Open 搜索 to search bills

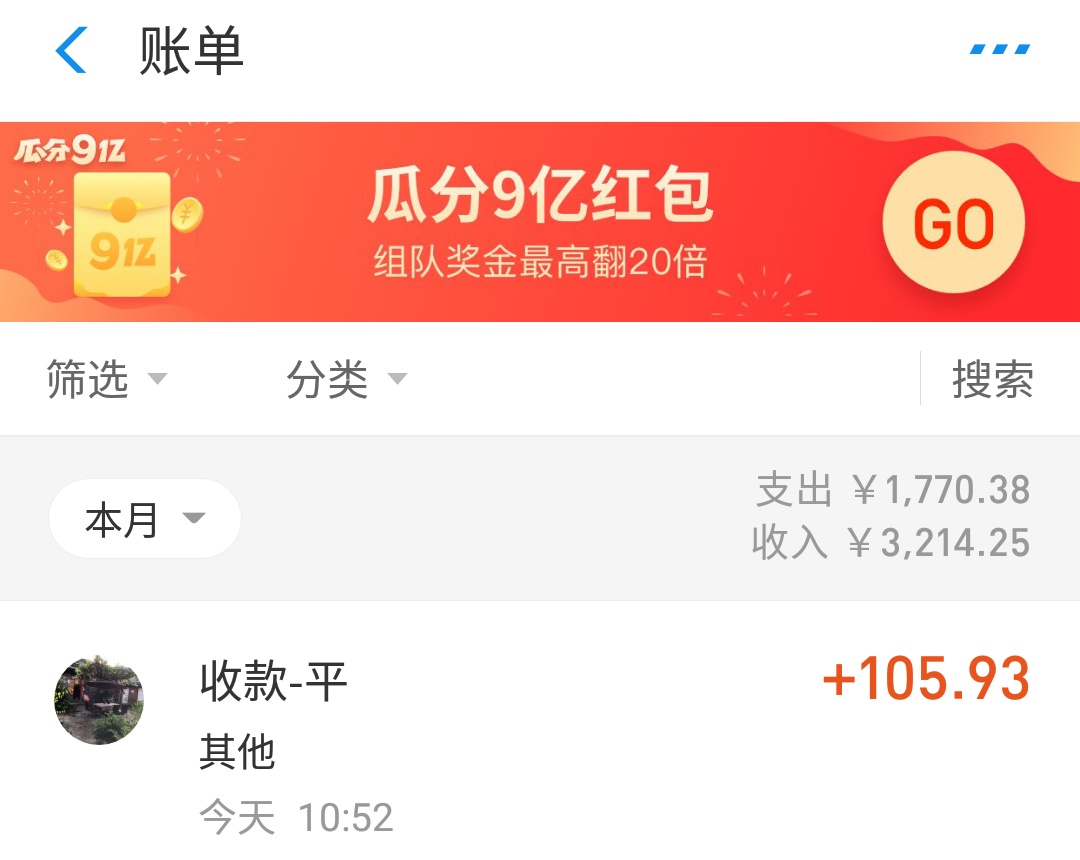(992, 380)
